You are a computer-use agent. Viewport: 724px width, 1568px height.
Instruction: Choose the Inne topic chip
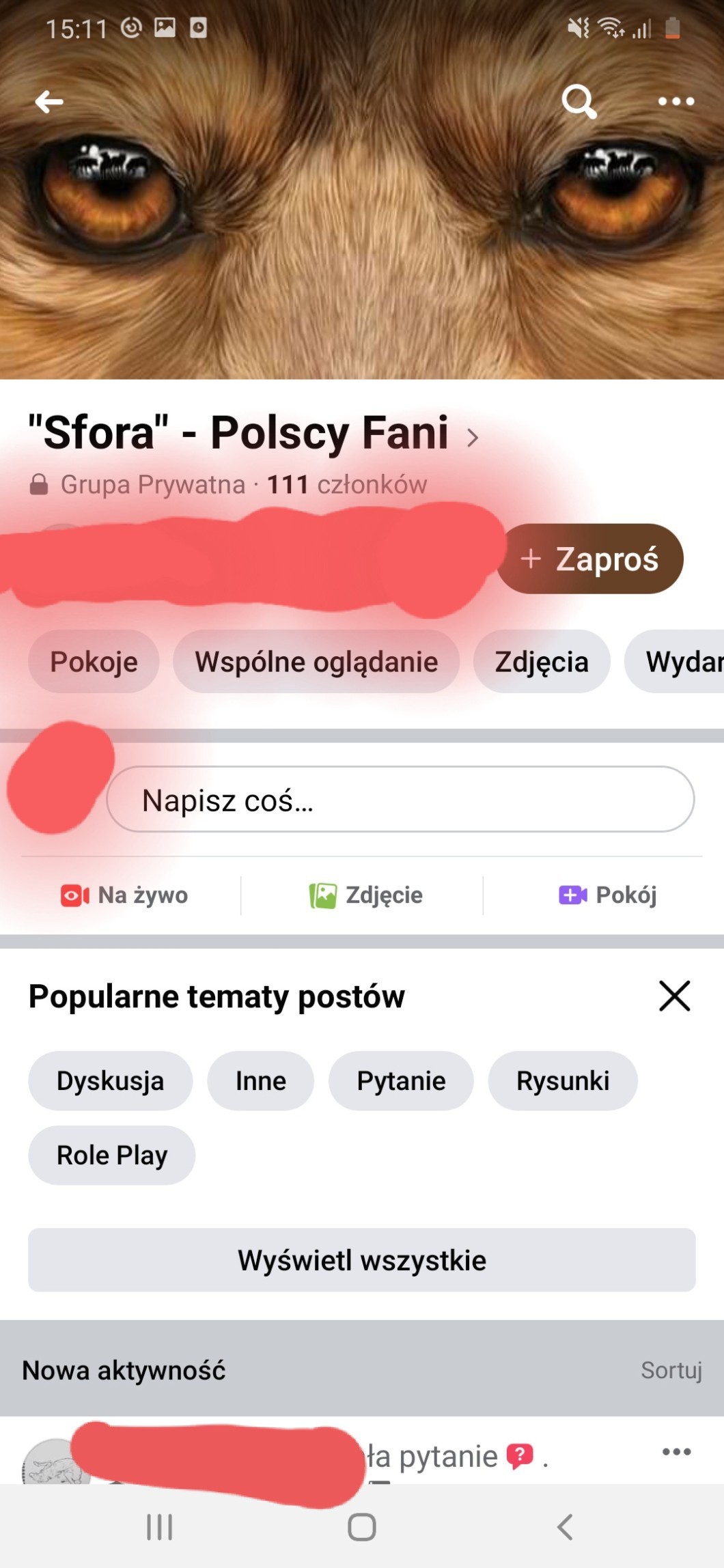click(x=260, y=1081)
